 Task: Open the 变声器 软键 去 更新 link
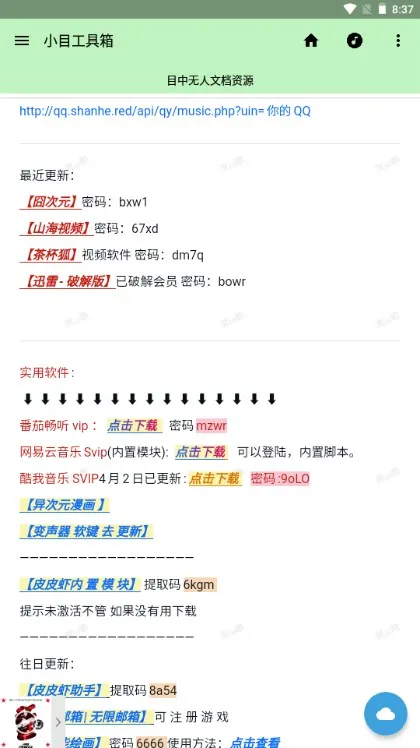coord(86,531)
